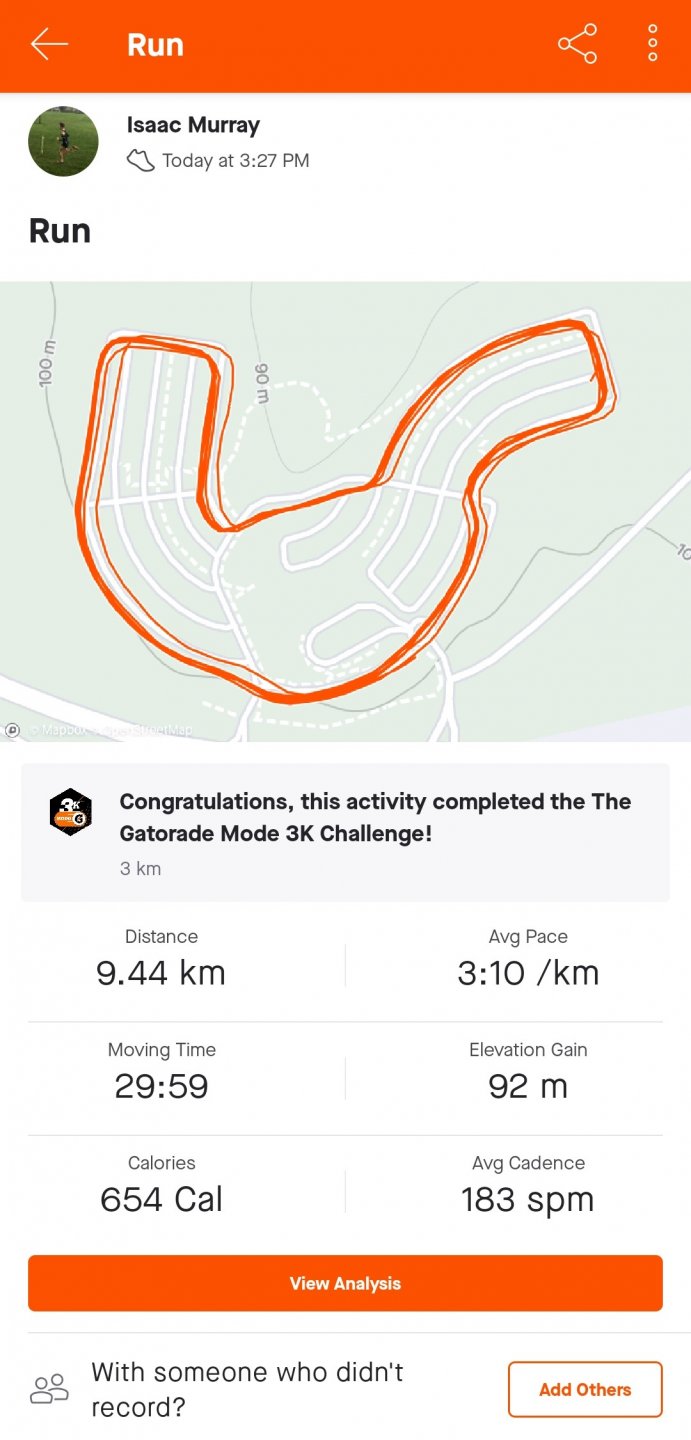
Task: Open Isaac Murray's profile picture
Action: click(x=63, y=141)
